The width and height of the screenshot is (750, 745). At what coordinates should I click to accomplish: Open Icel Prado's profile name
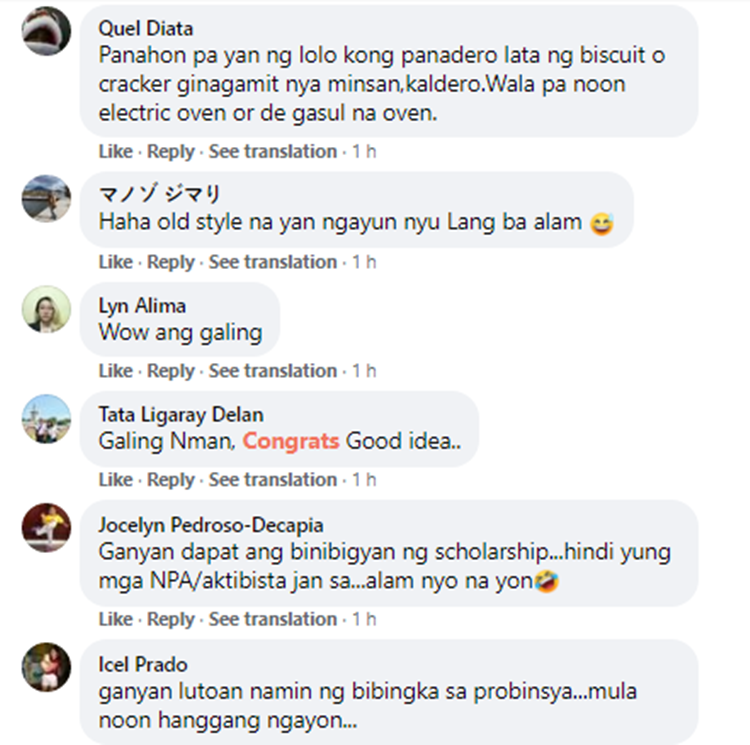(x=143, y=664)
